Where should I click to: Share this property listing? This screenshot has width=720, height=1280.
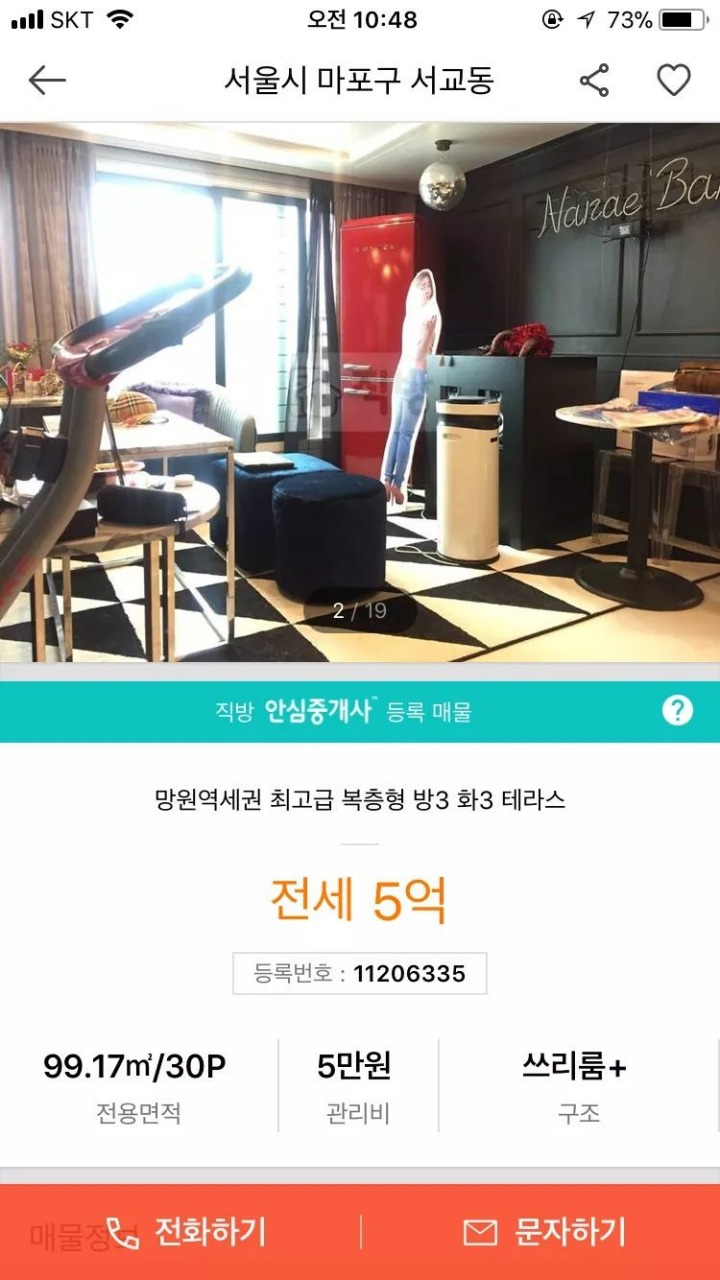click(x=594, y=80)
